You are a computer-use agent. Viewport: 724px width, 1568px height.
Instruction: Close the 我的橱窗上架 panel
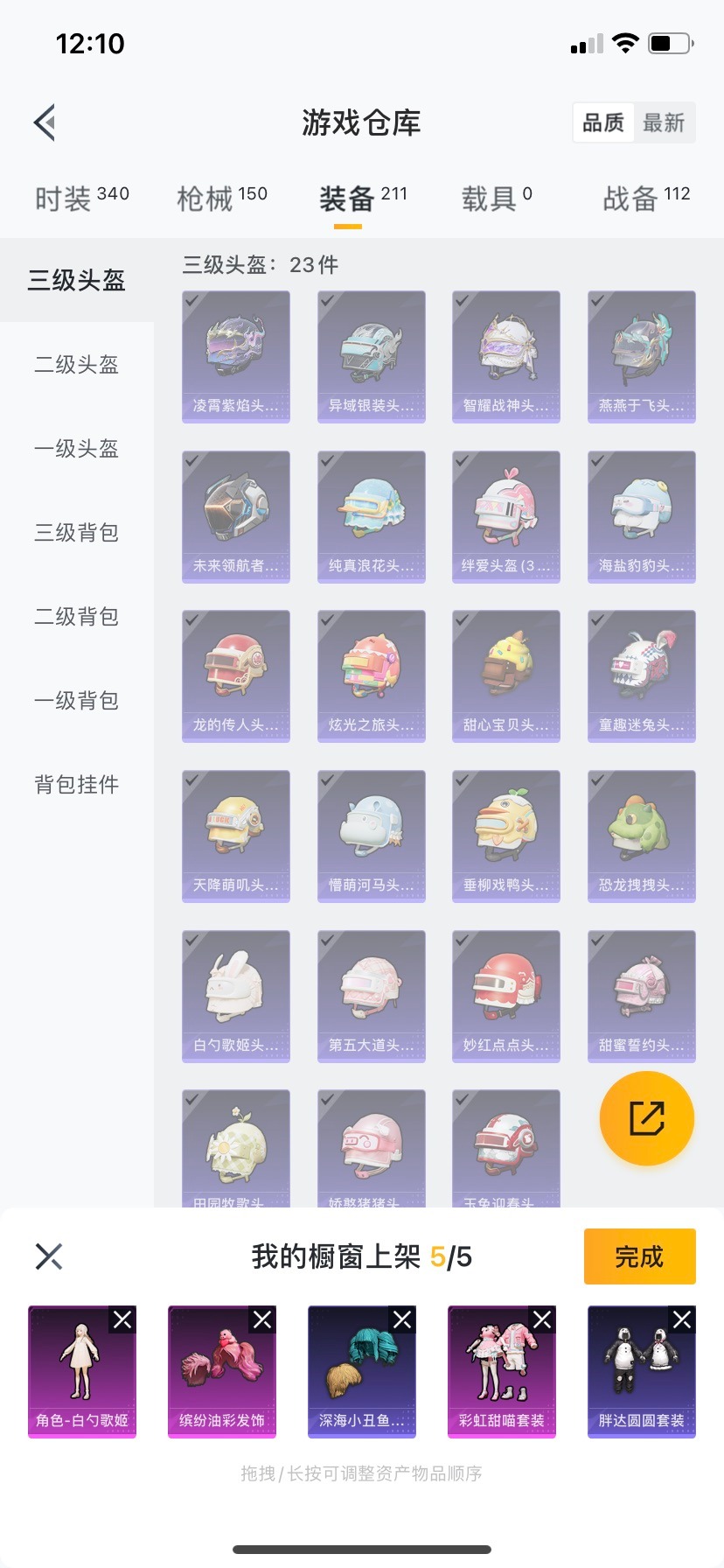pos(49,1256)
